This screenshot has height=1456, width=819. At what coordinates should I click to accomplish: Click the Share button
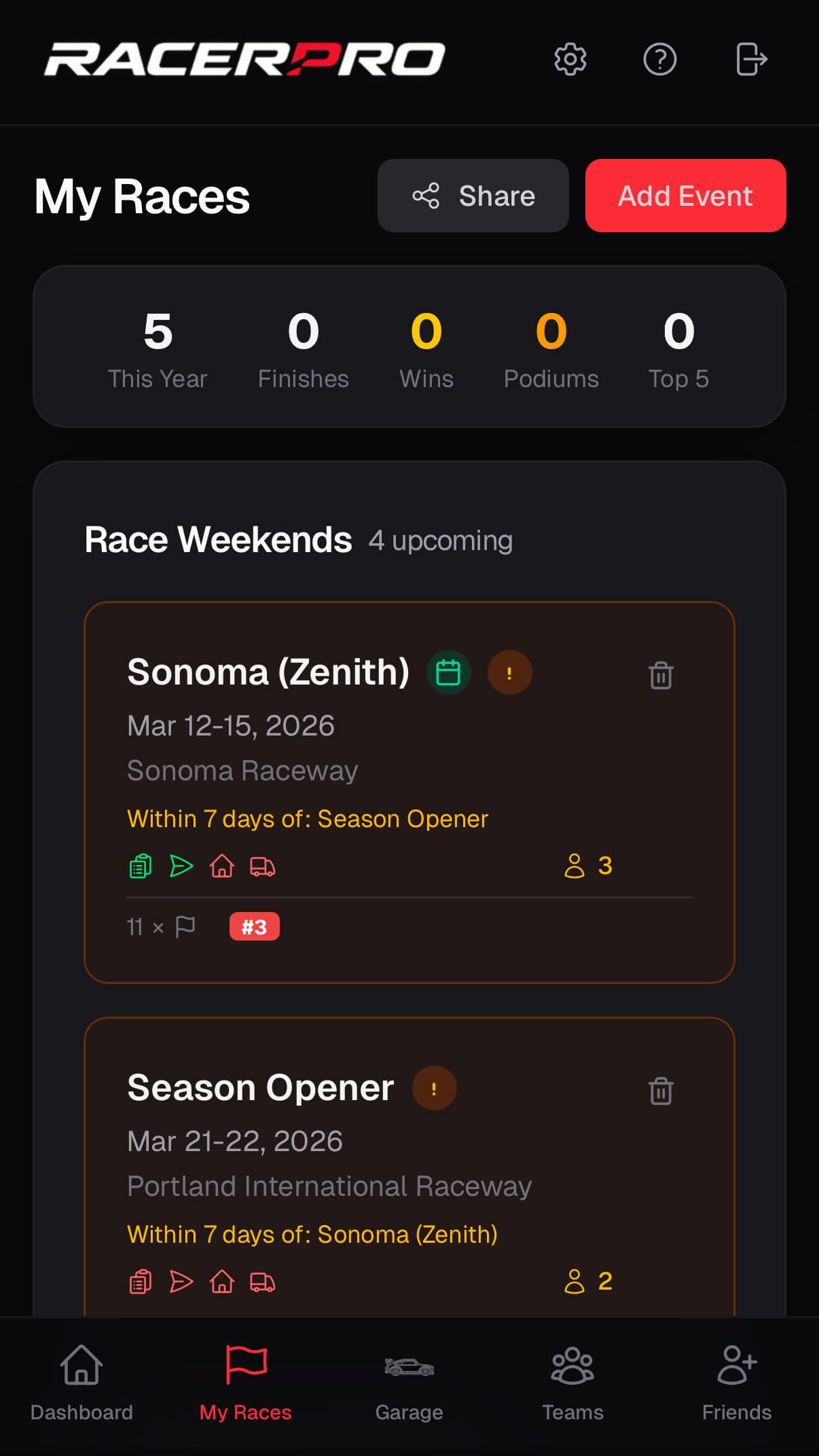473,196
